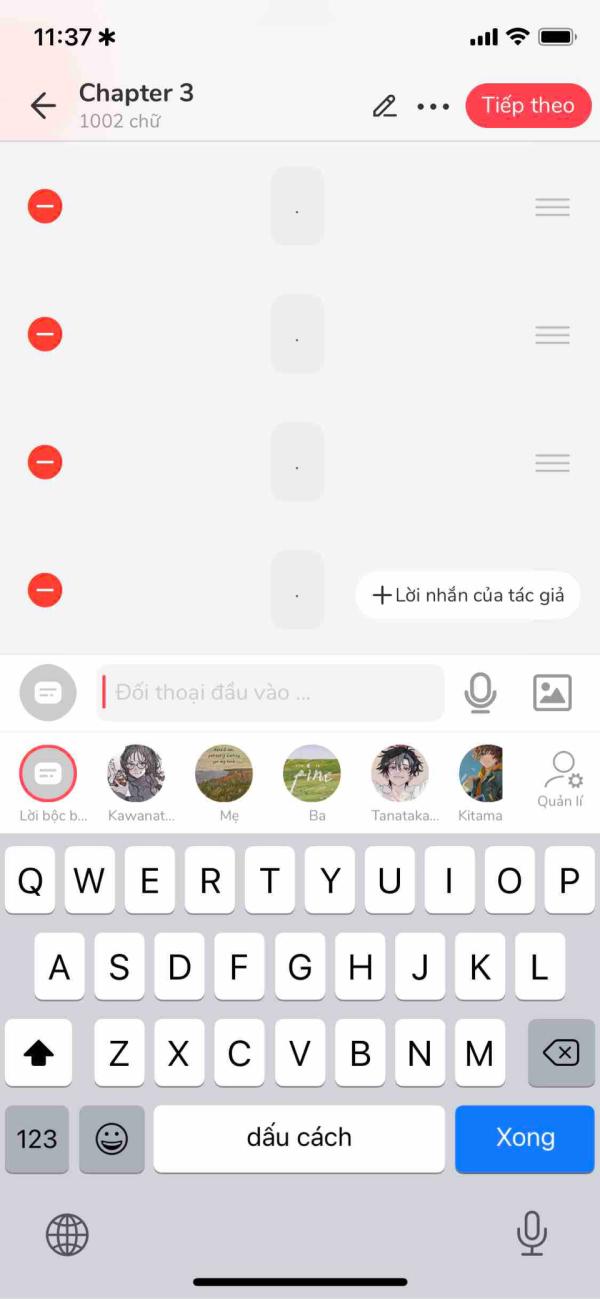
Task: Tap the keyboard backspace key
Action: [560, 1052]
